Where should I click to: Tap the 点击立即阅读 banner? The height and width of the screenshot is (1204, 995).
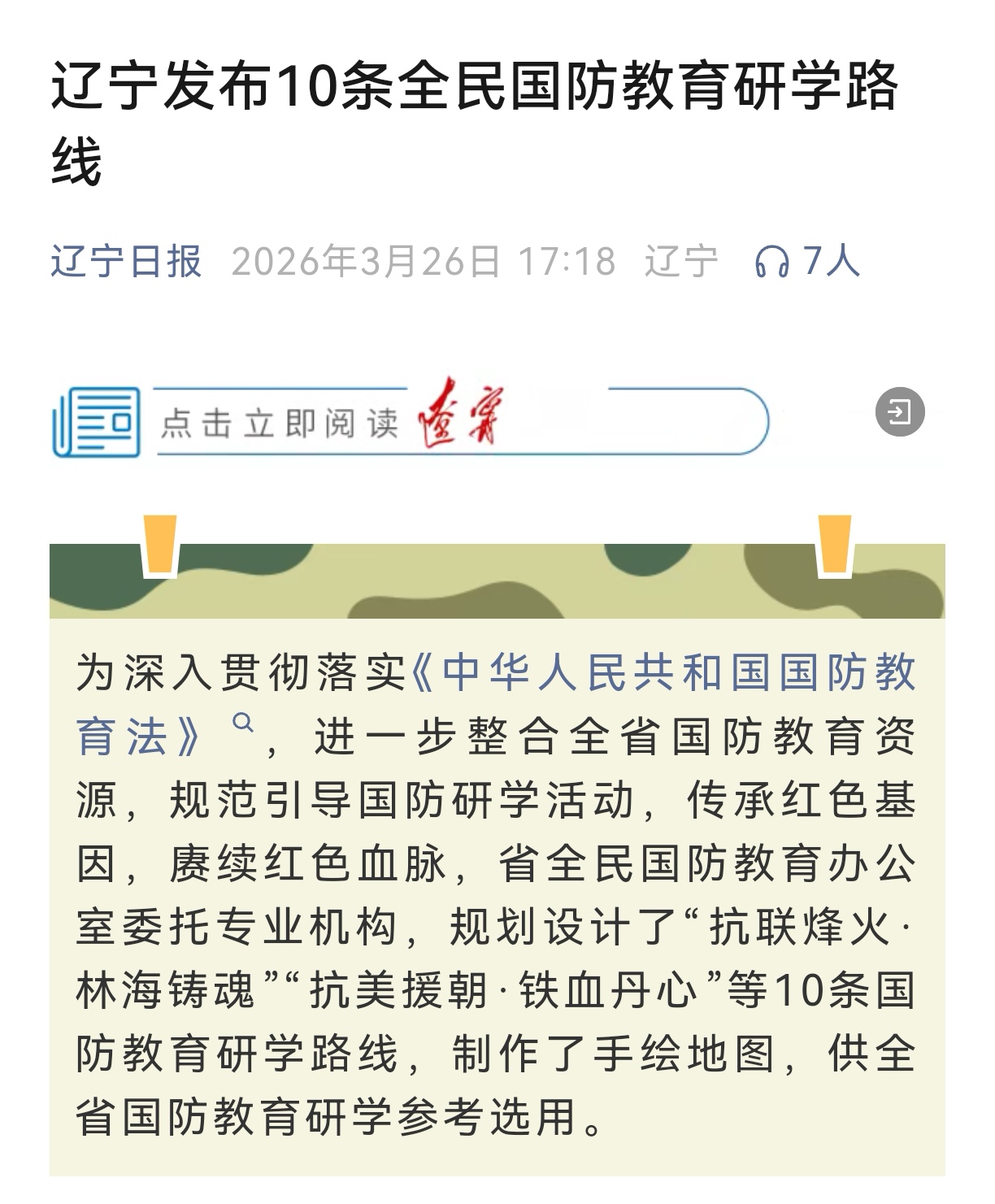tap(411, 422)
